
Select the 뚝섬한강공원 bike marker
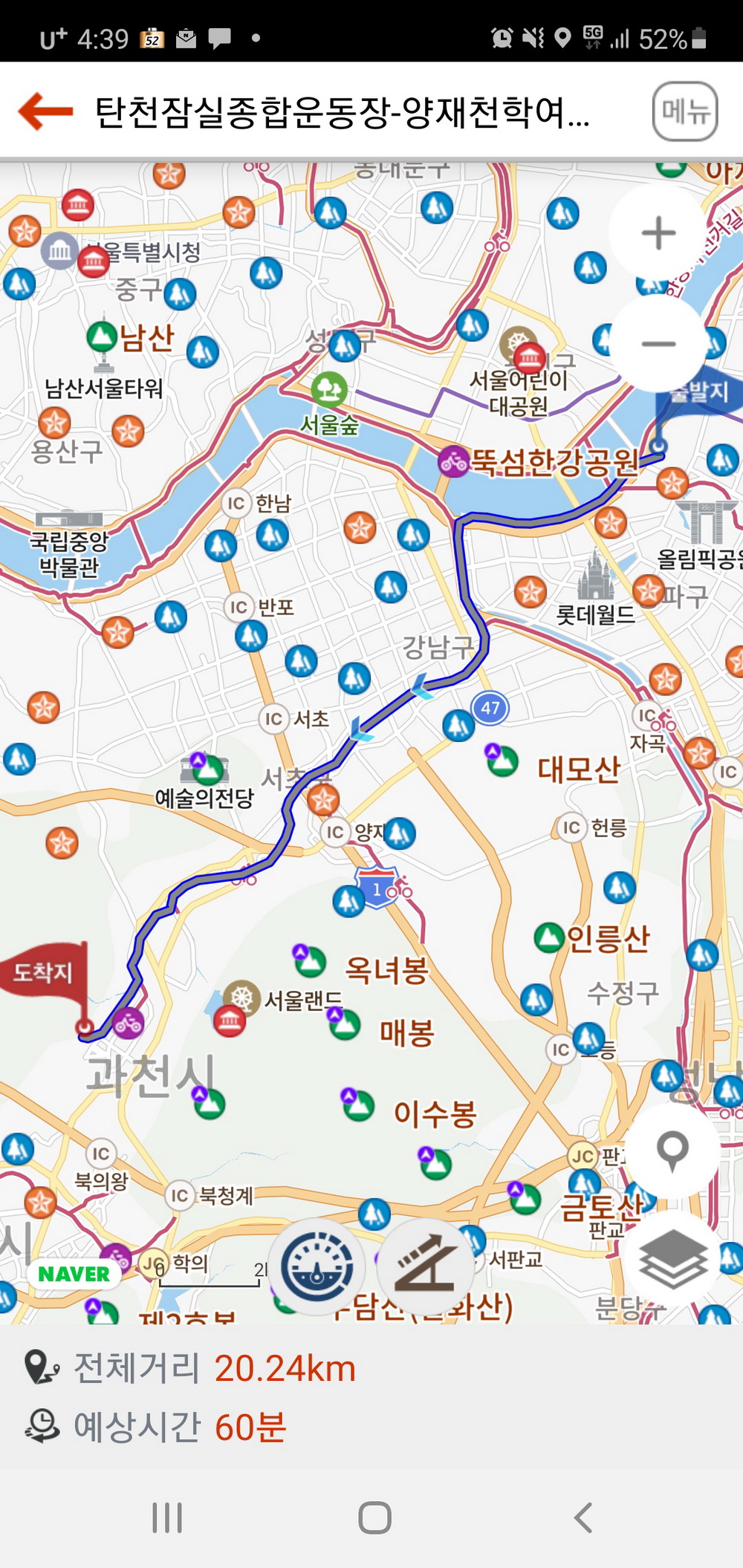453,462
